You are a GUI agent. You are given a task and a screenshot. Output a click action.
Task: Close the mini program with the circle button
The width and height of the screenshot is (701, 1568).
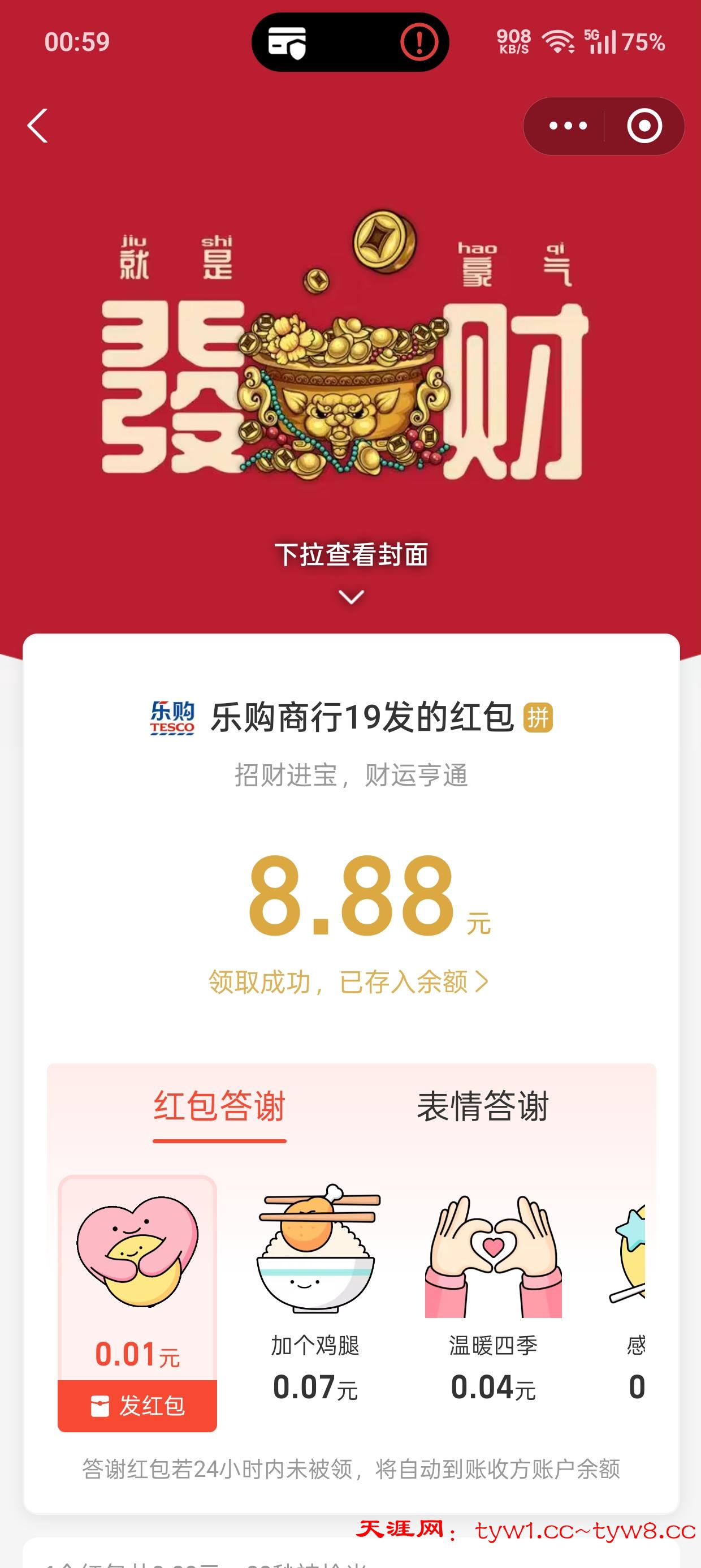pyautogui.click(x=644, y=126)
